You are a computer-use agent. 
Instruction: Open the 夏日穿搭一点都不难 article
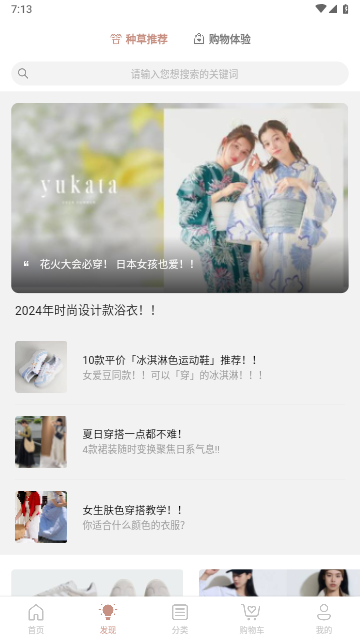click(x=180, y=442)
